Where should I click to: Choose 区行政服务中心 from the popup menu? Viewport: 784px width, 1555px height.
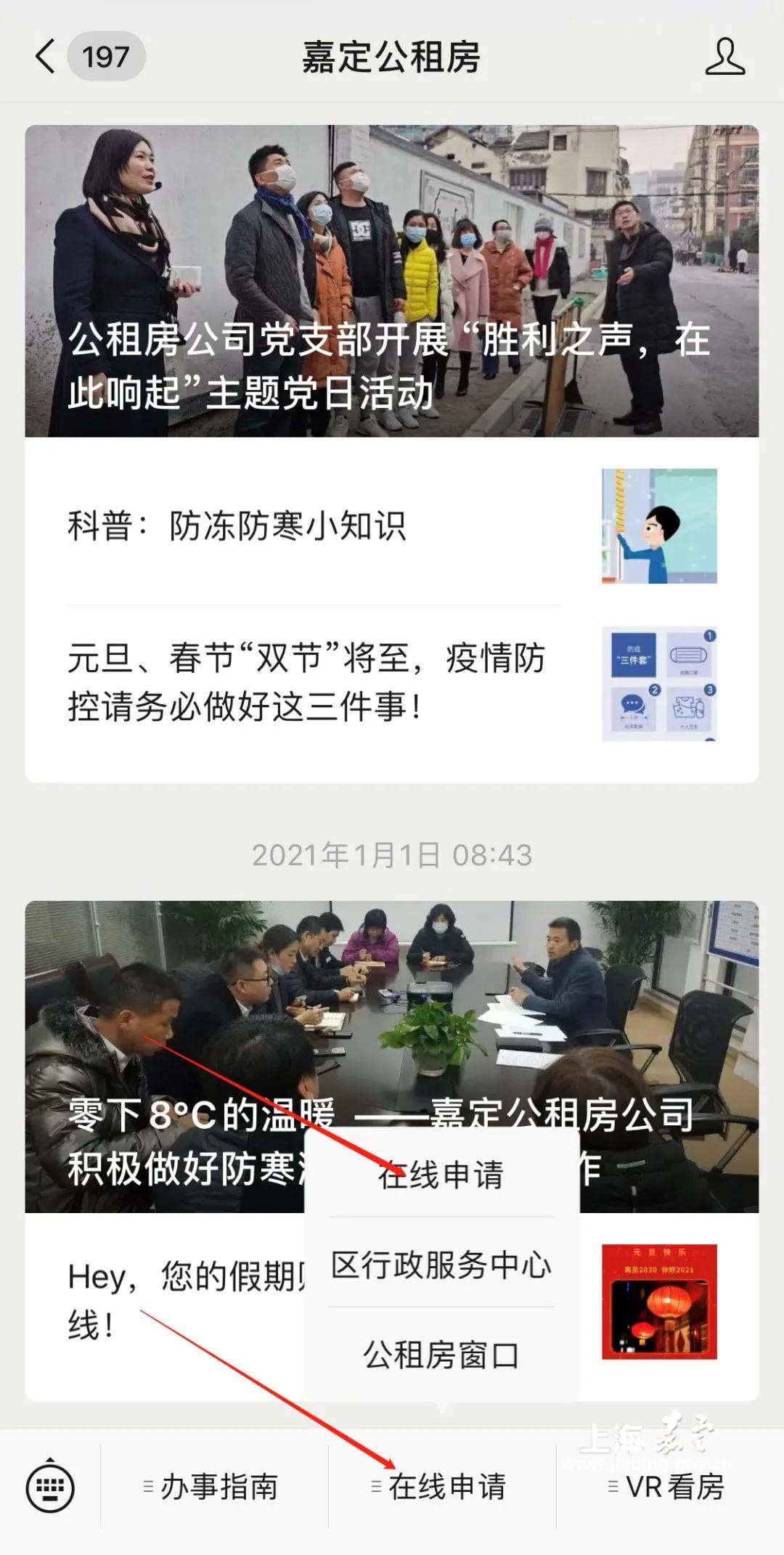coord(441,1265)
